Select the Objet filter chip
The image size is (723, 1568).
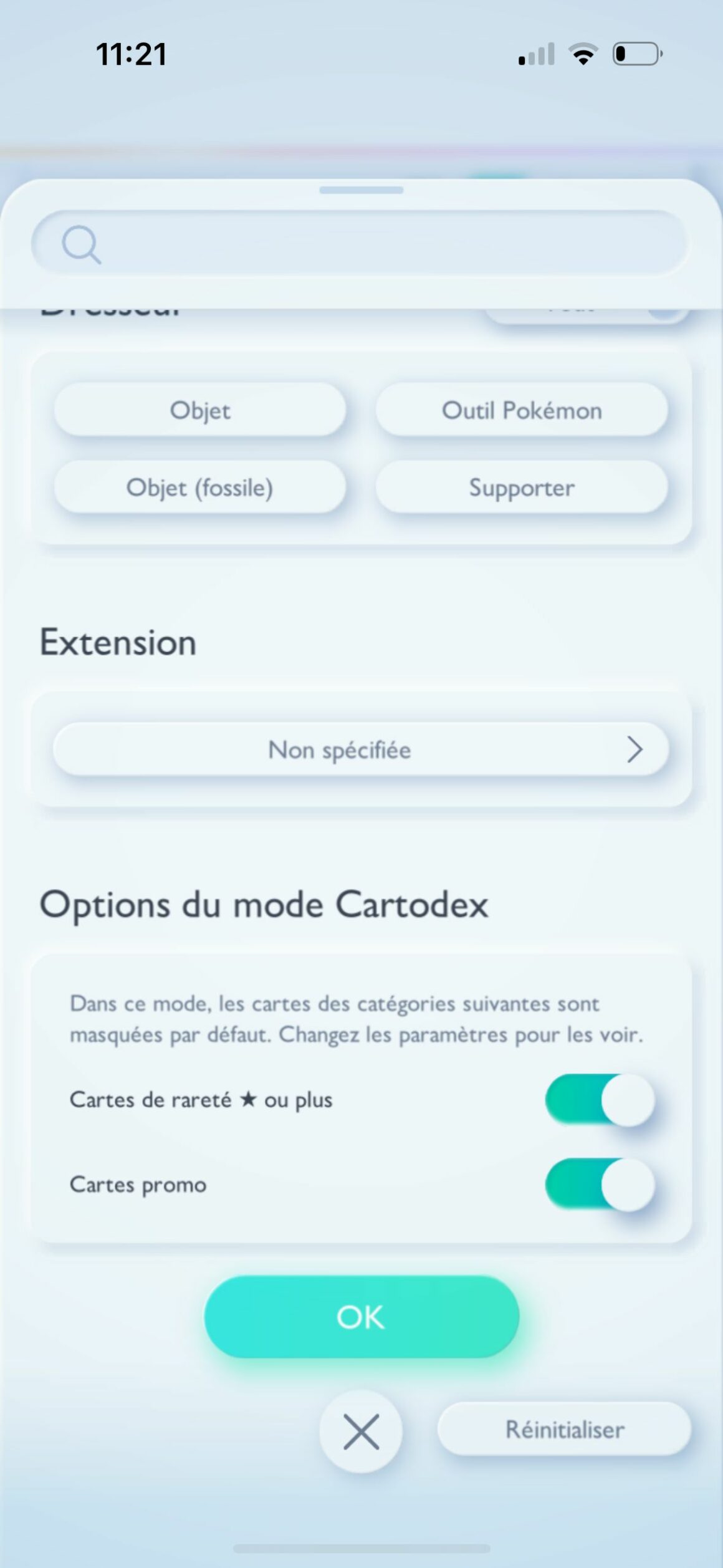200,410
